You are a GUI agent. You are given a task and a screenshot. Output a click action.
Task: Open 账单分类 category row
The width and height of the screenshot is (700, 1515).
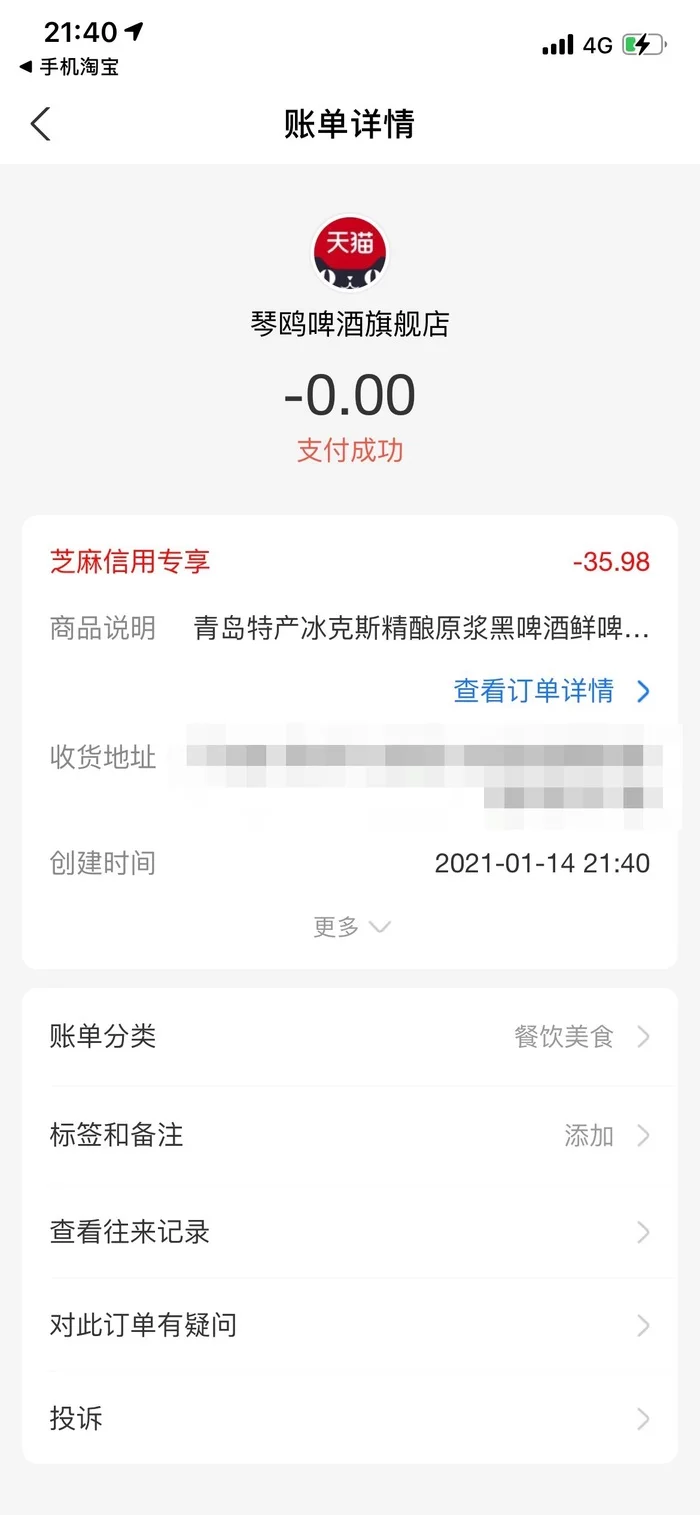coord(349,1037)
